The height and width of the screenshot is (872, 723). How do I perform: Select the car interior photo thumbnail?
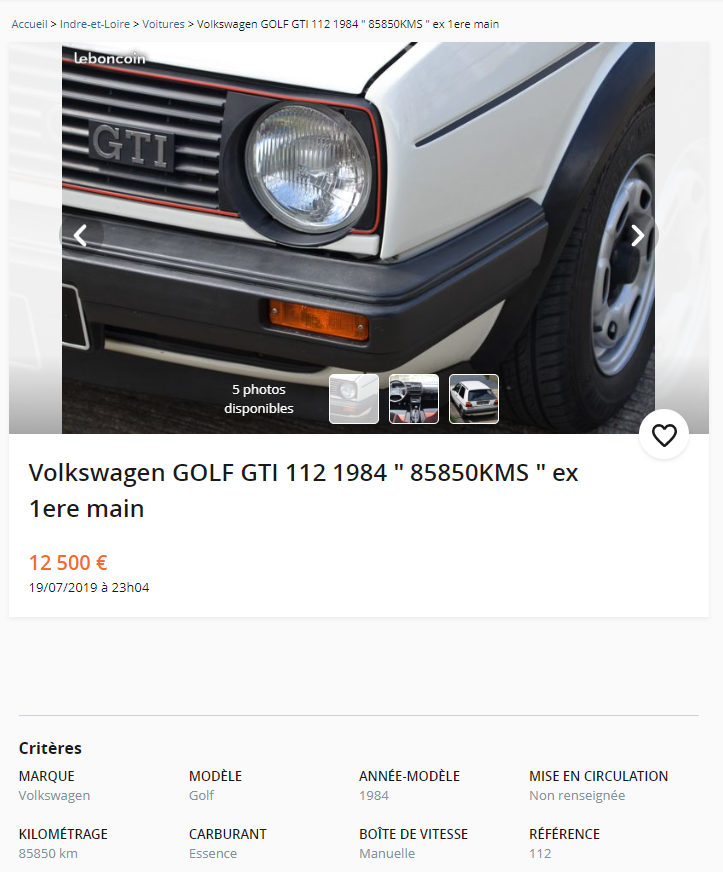(414, 399)
